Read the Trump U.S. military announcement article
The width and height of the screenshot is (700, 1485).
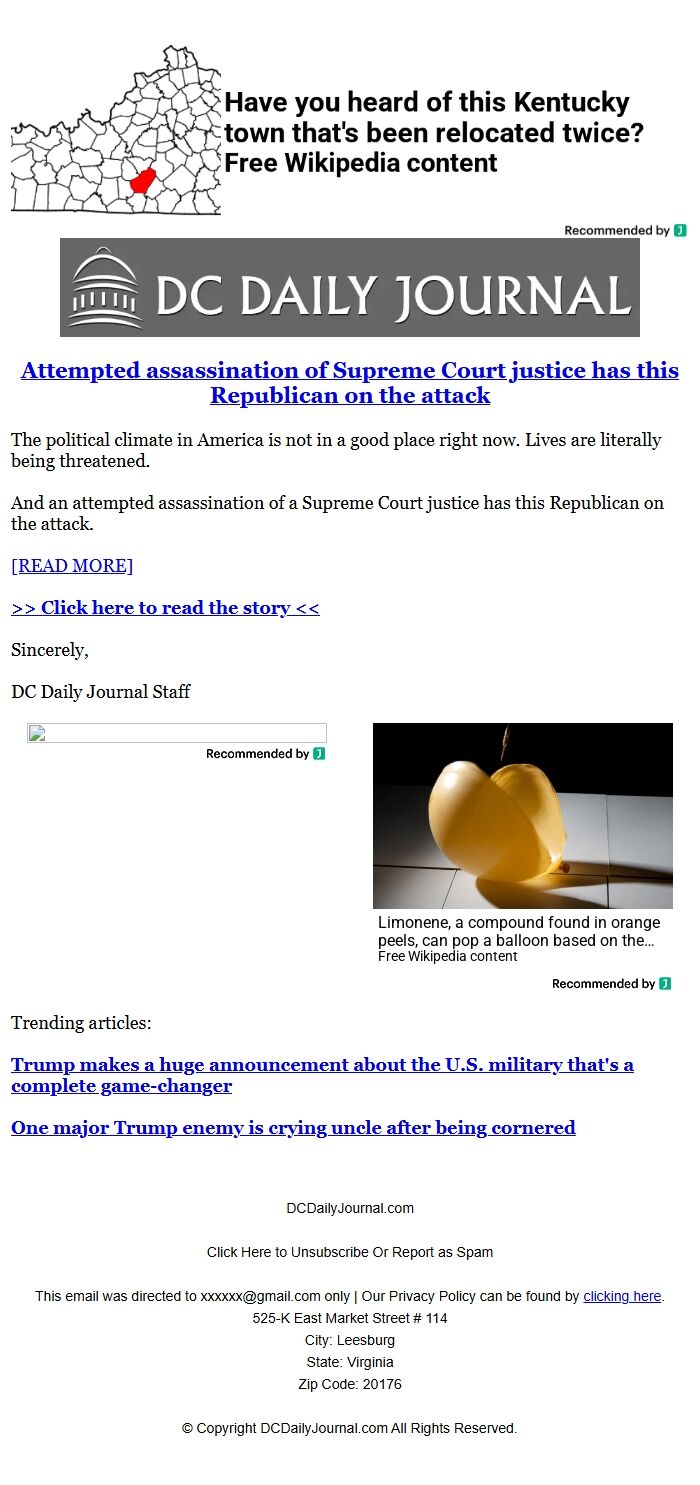pyautogui.click(x=322, y=1075)
